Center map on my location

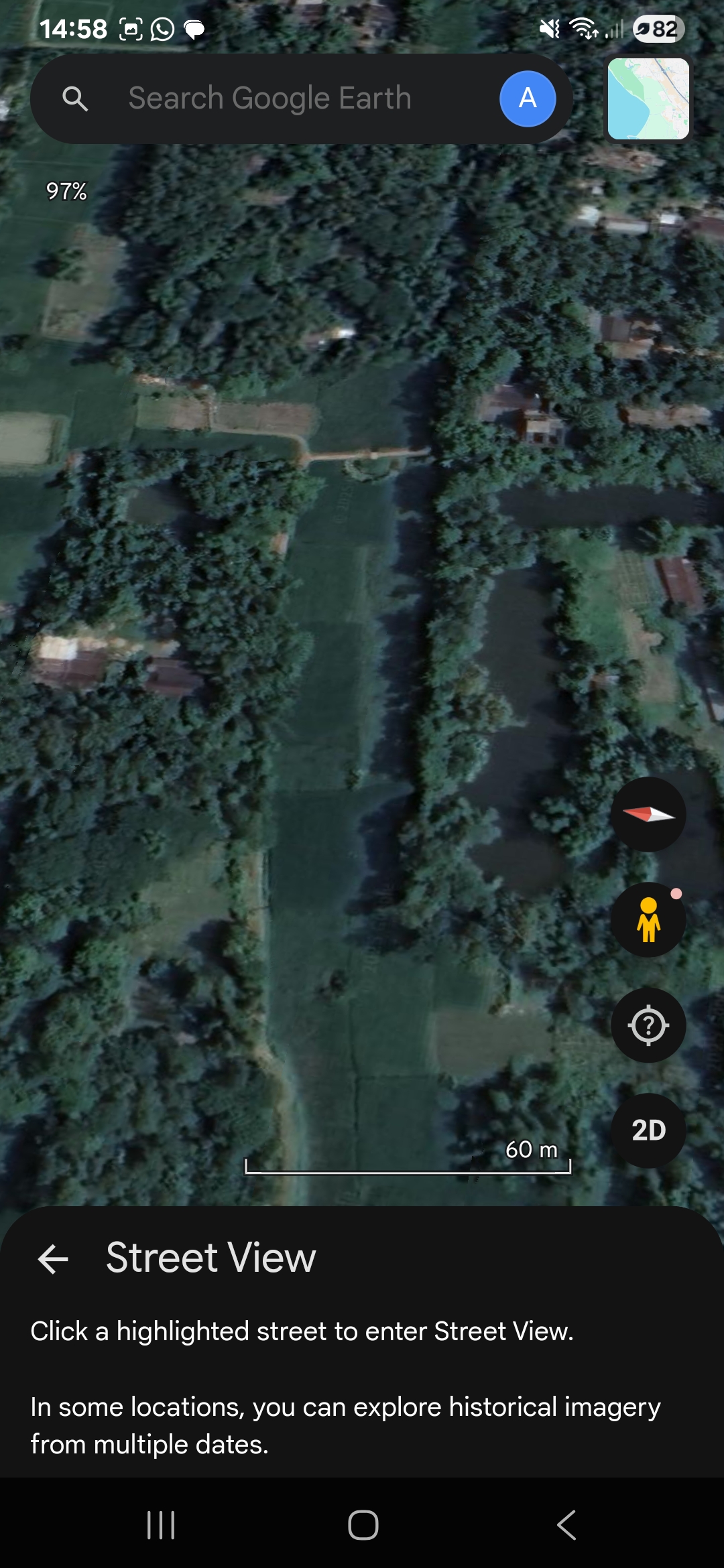click(x=648, y=1025)
